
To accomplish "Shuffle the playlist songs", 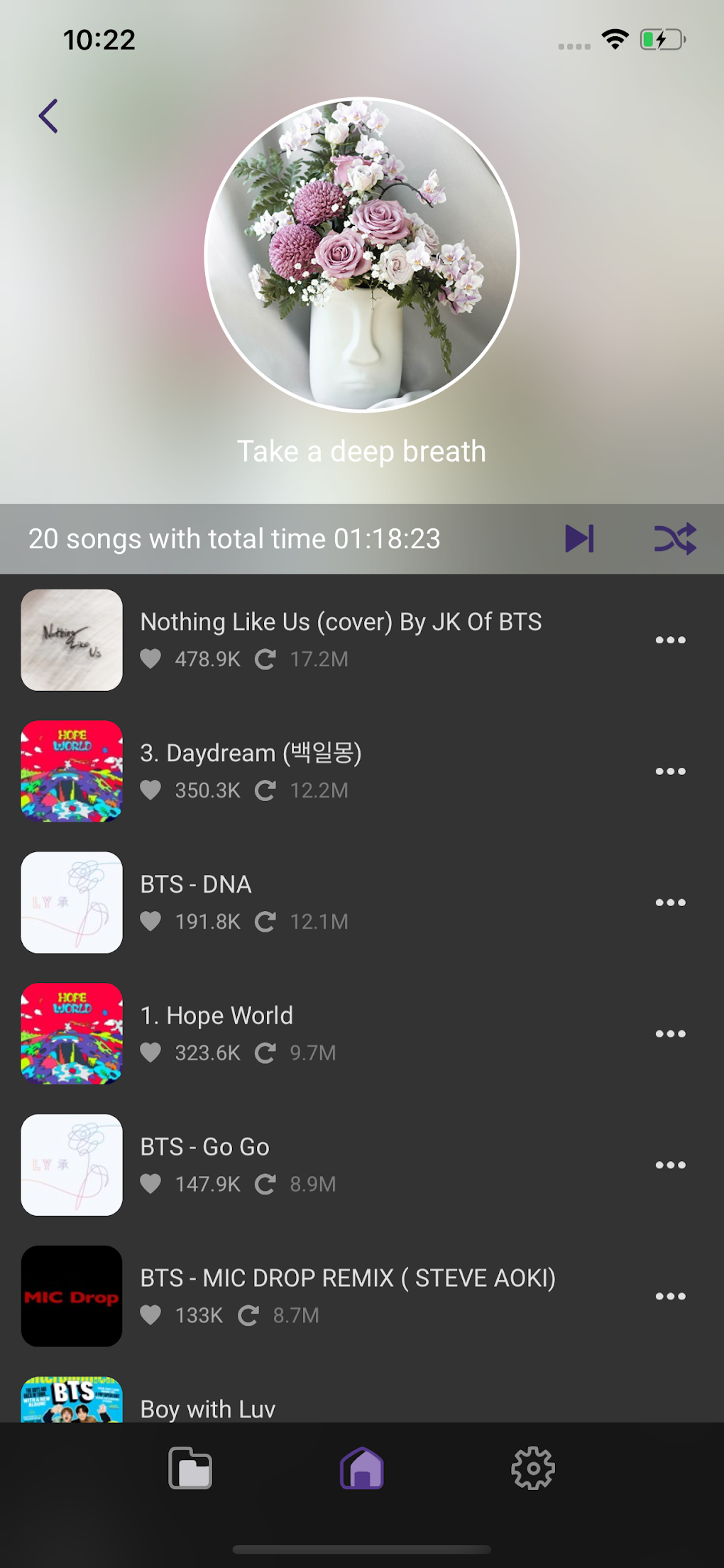I will click(675, 538).
